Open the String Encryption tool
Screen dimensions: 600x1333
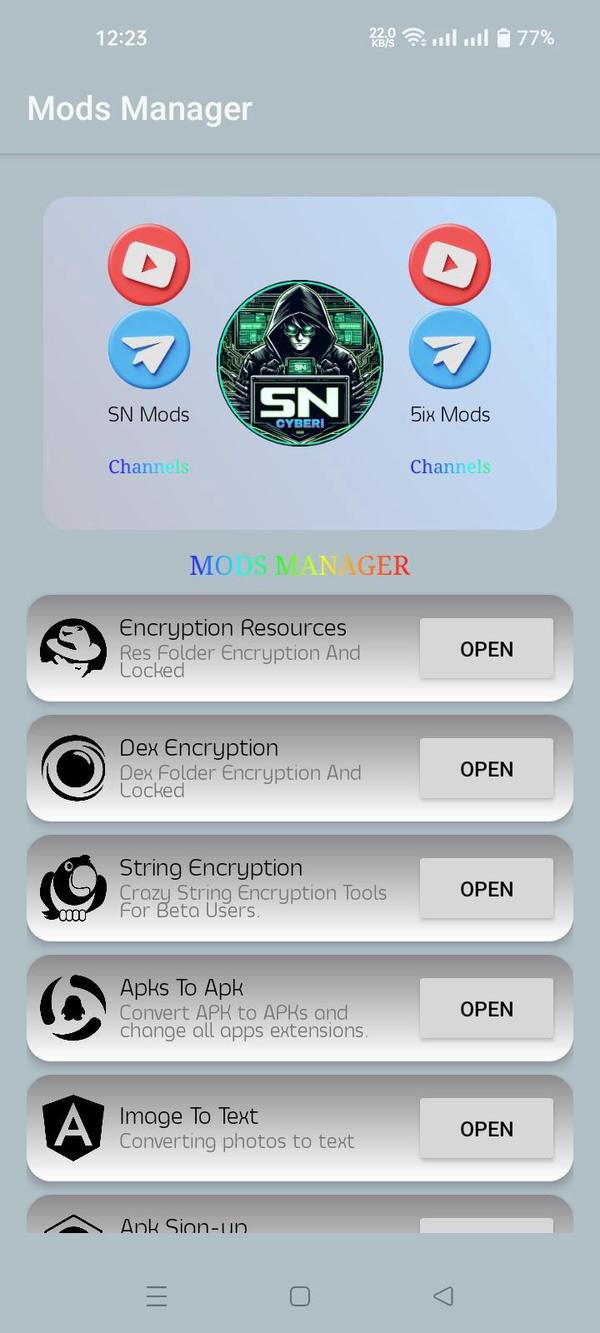click(x=486, y=889)
